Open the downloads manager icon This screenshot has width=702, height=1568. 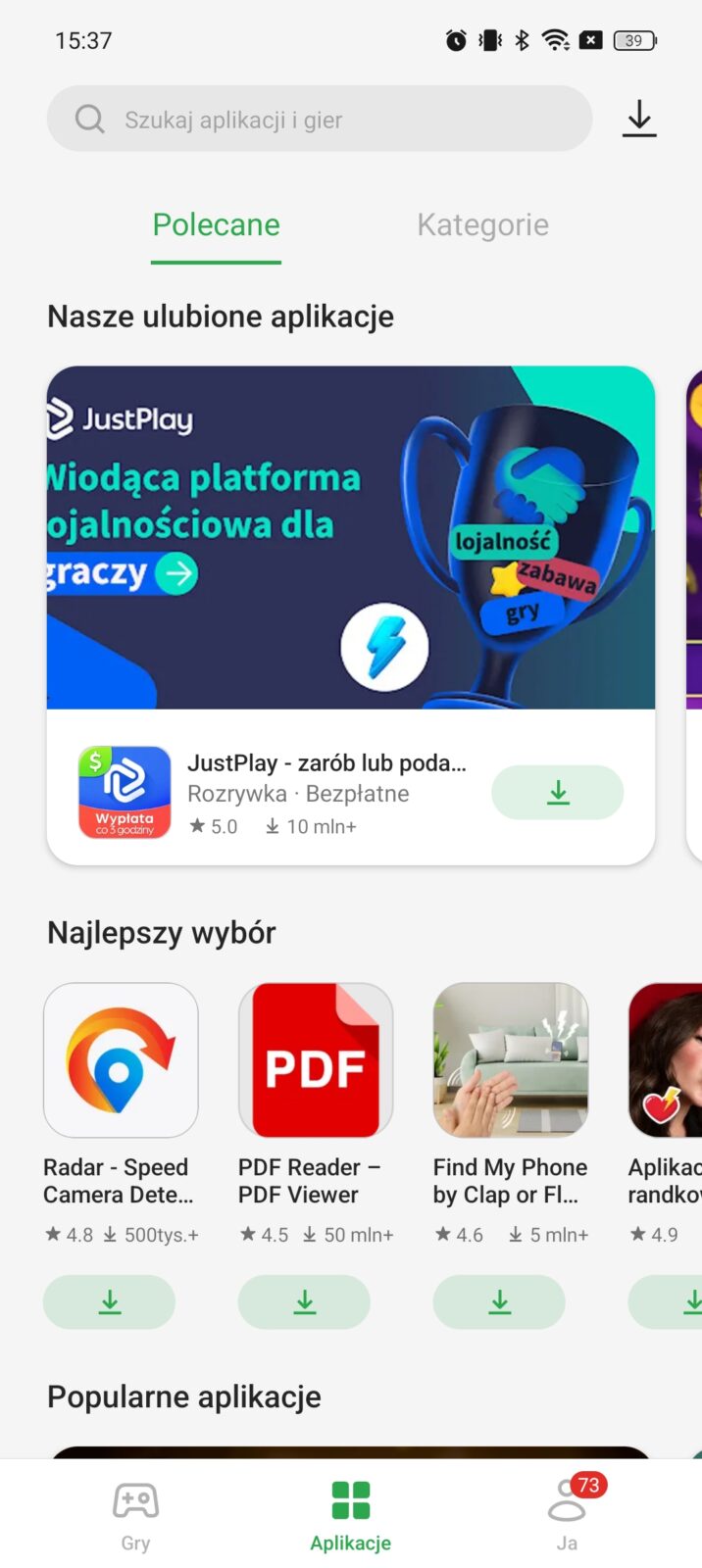[639, 119]
